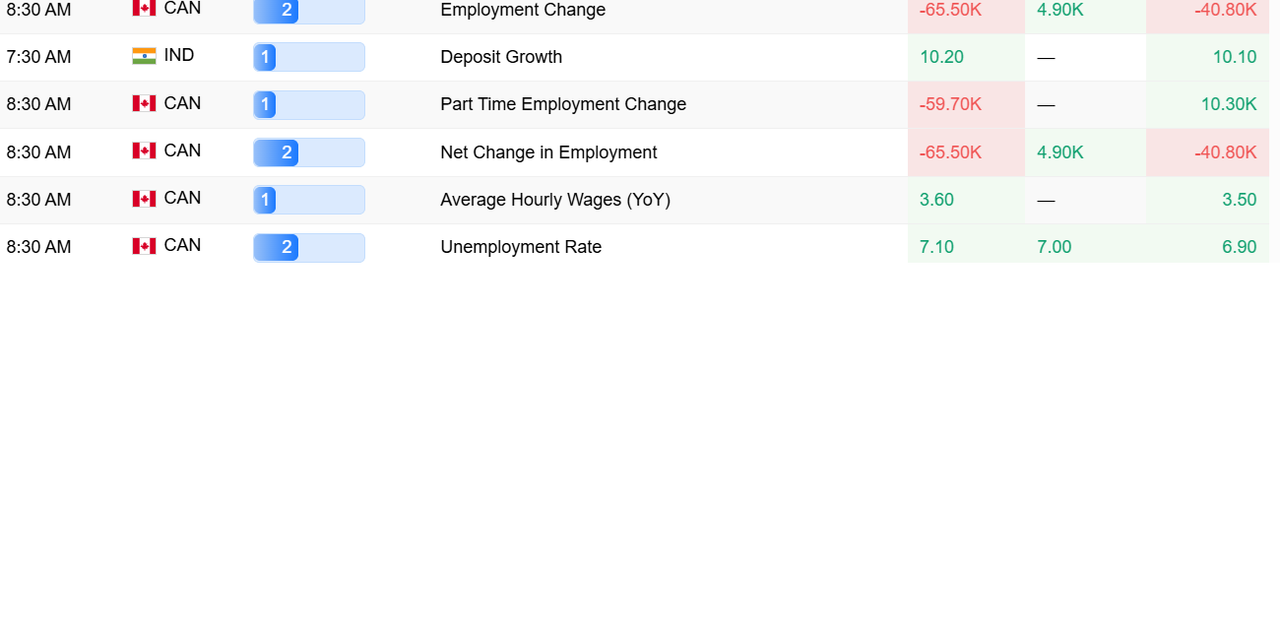Open the Part Time Employment Change row
This screenshot has width=1280, height=621.
tap(563, 104)
